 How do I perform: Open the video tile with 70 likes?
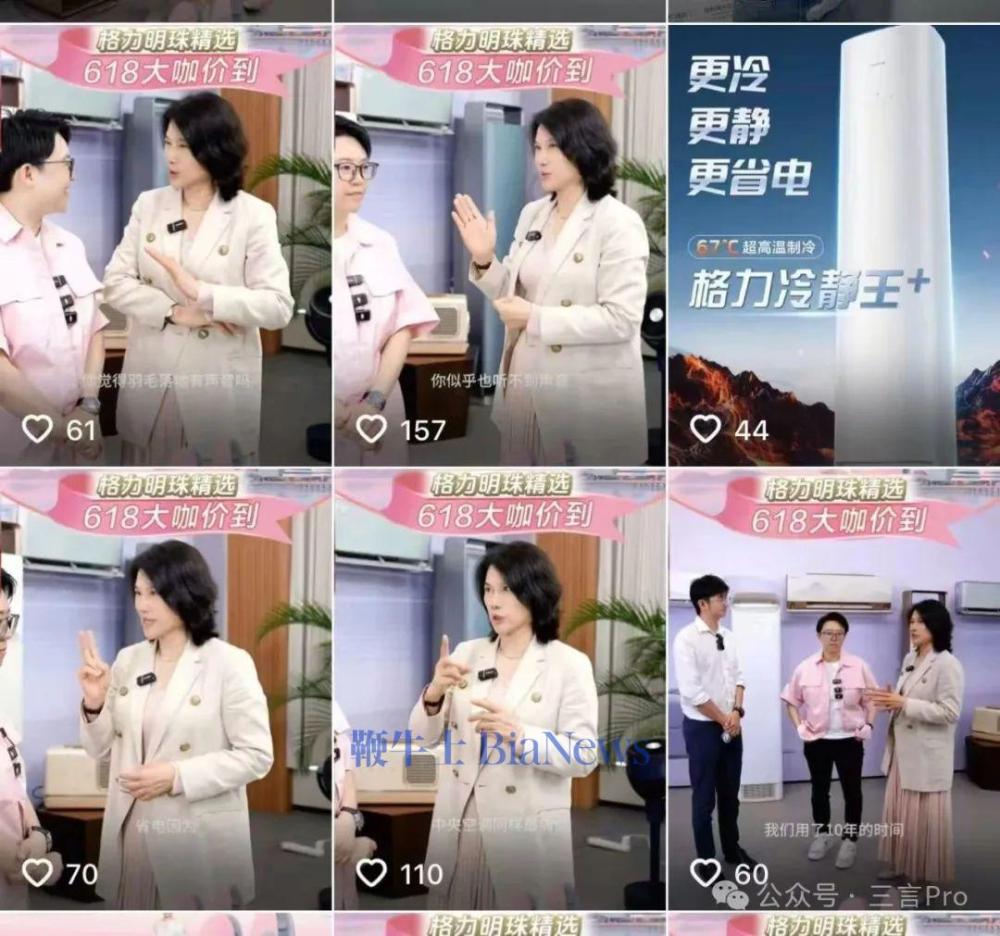(165, 690)
